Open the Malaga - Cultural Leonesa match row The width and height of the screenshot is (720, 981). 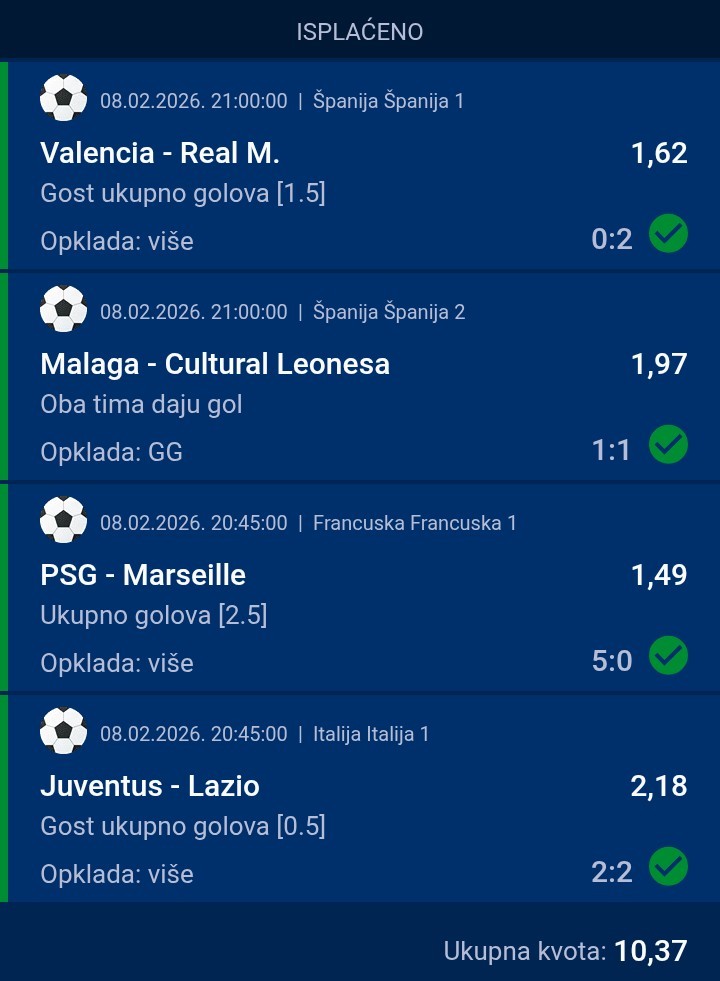click(x=215, y=364)
